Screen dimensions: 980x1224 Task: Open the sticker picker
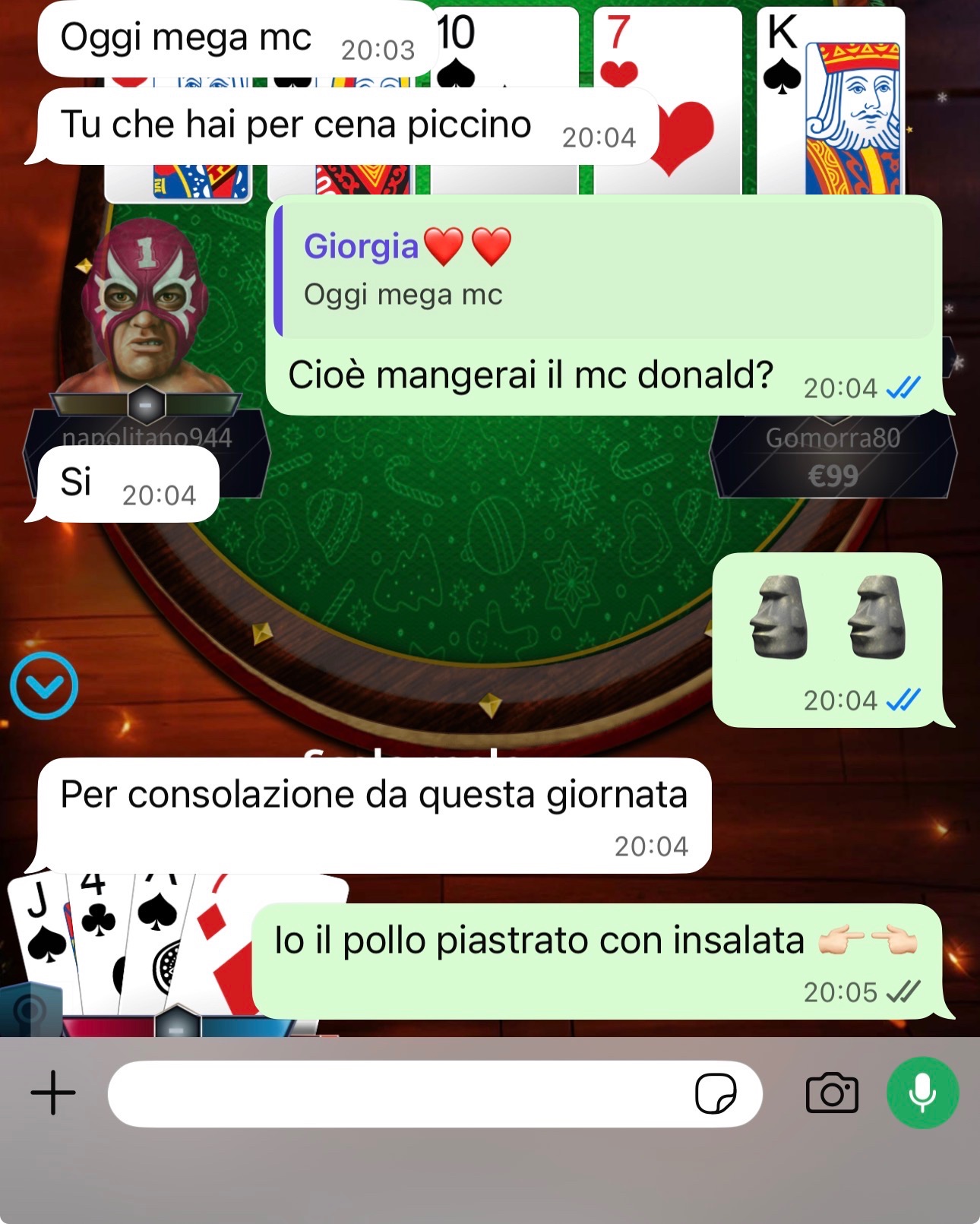tap(716, 1093)
